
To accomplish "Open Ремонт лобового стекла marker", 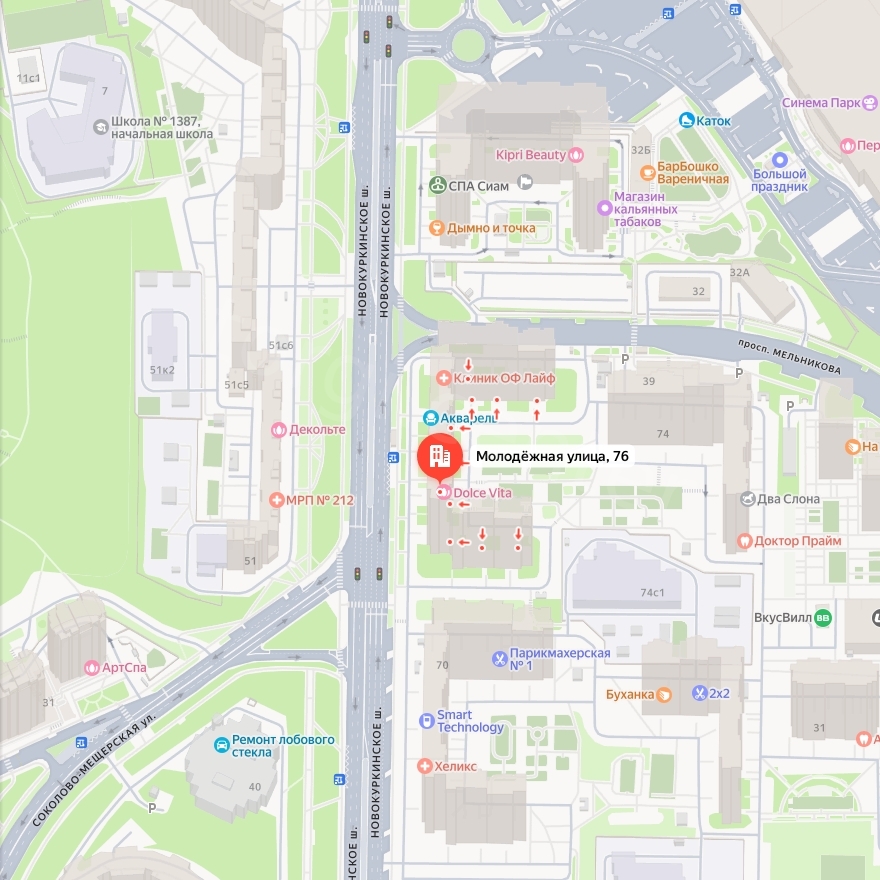I will click(x=221, y=745).
